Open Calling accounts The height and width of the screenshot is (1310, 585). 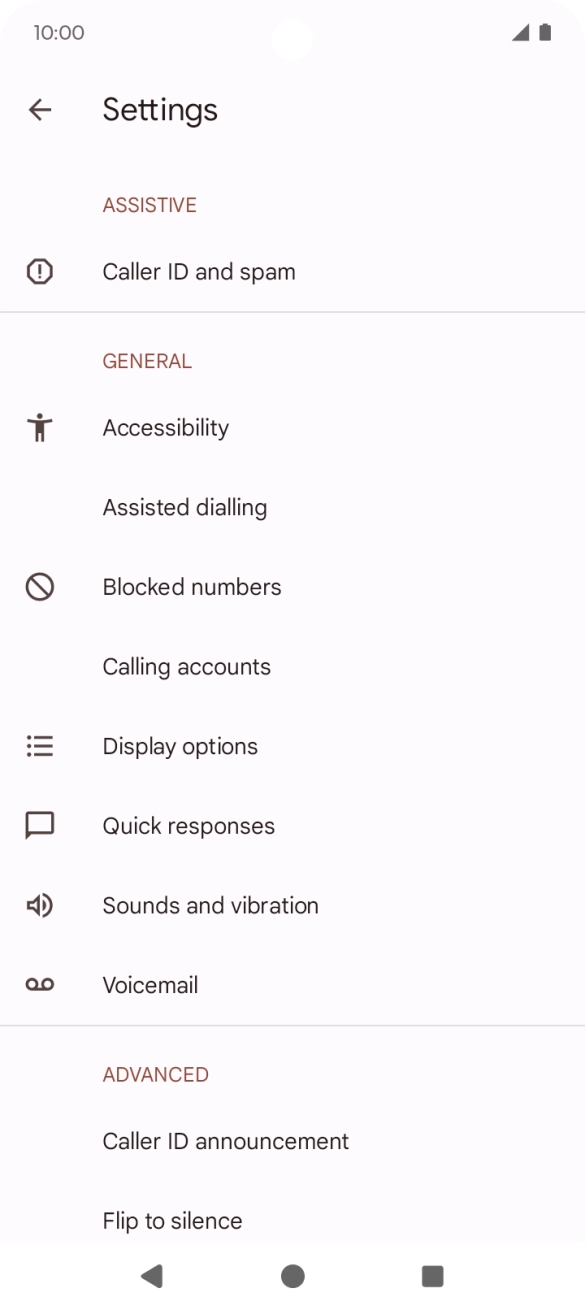click(292, 667)
